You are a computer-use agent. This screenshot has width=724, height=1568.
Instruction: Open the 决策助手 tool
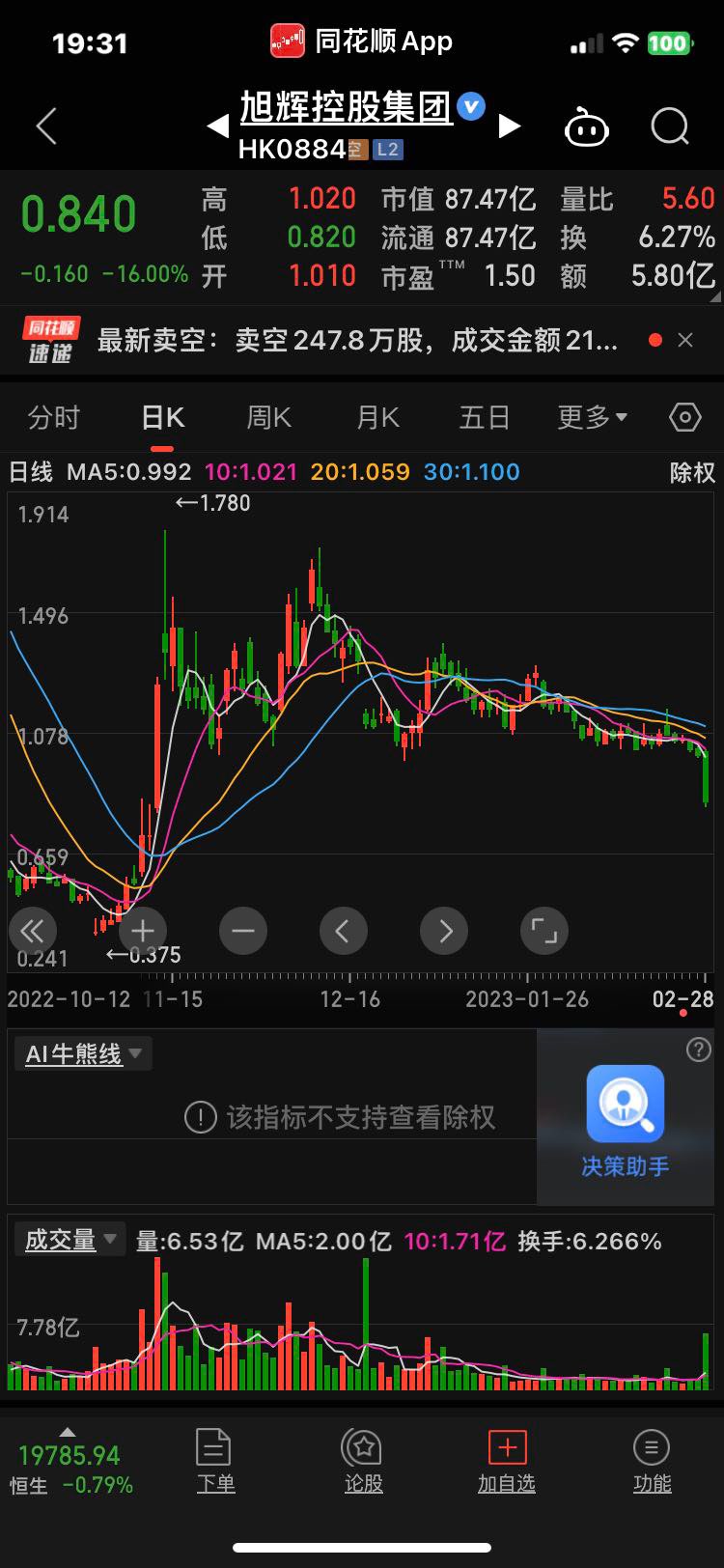click(x=625, y=1120)
